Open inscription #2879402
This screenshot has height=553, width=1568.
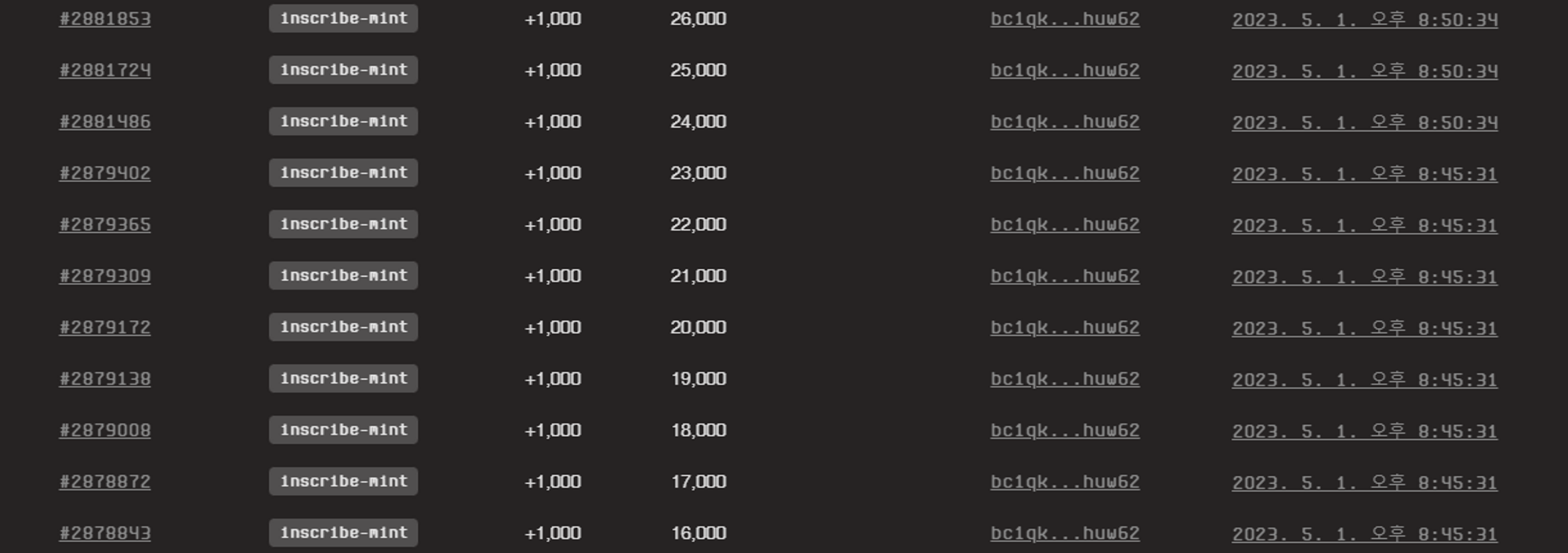pos(105,173)
